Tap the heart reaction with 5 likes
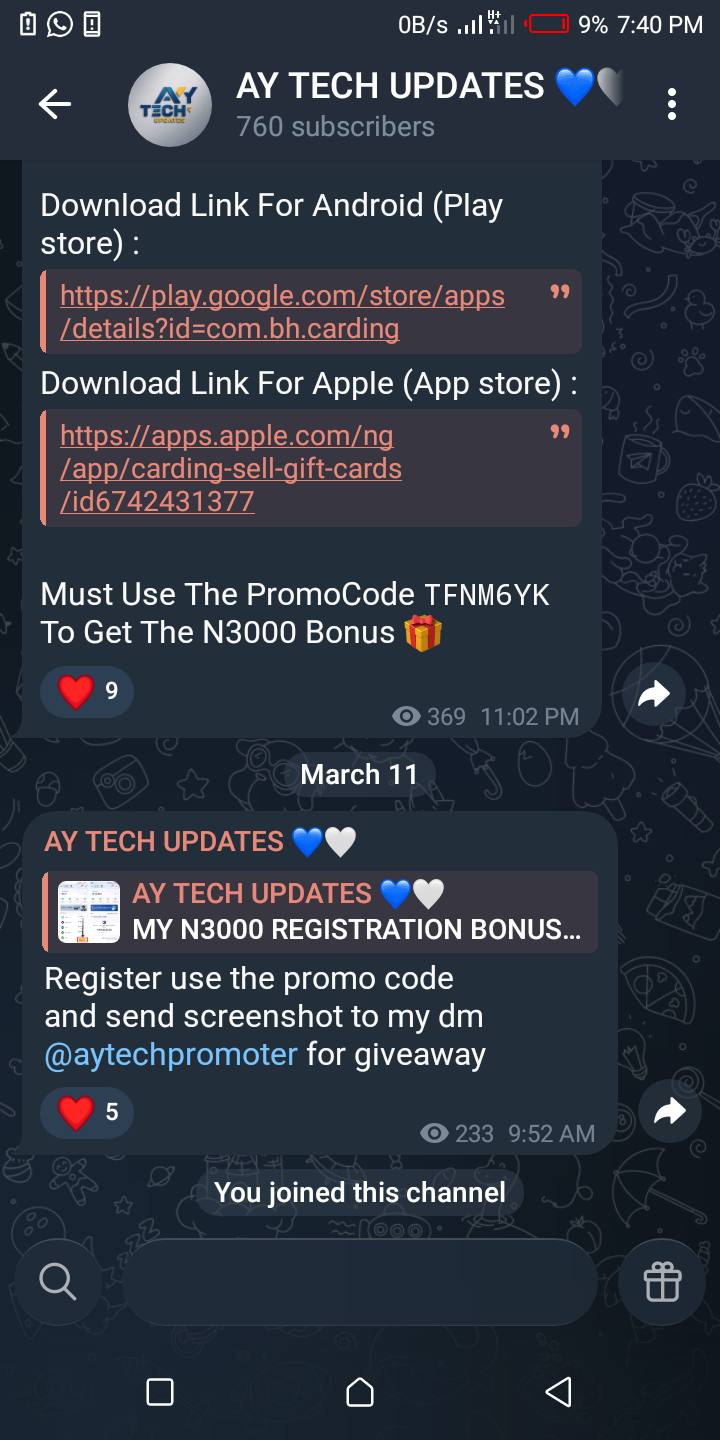This screenshot has width=720, height=1440. pyautogui.click(x=86, y=1112)
